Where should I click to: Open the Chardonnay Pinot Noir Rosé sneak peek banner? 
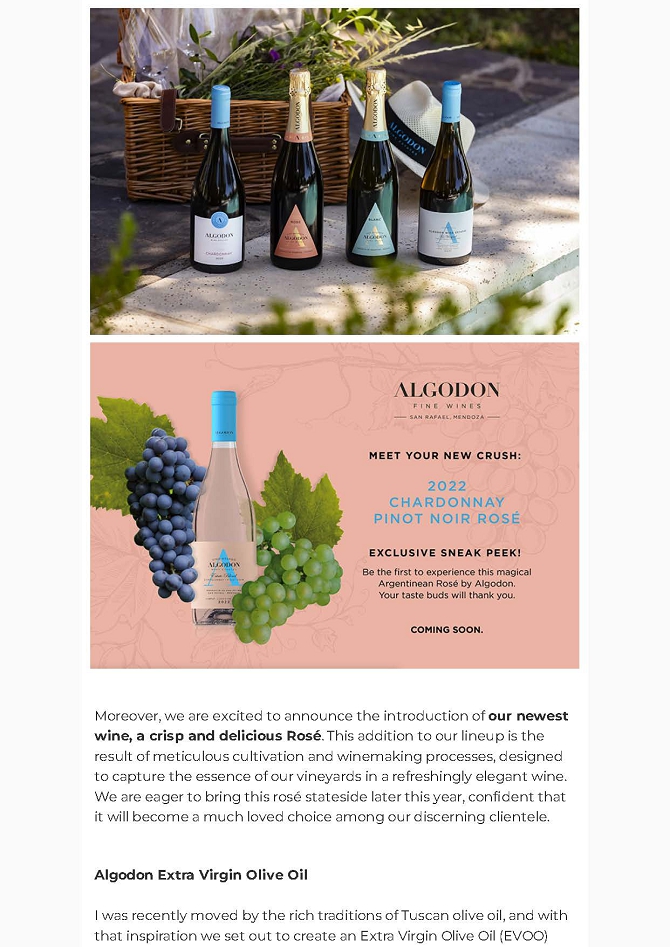[334, 505]
